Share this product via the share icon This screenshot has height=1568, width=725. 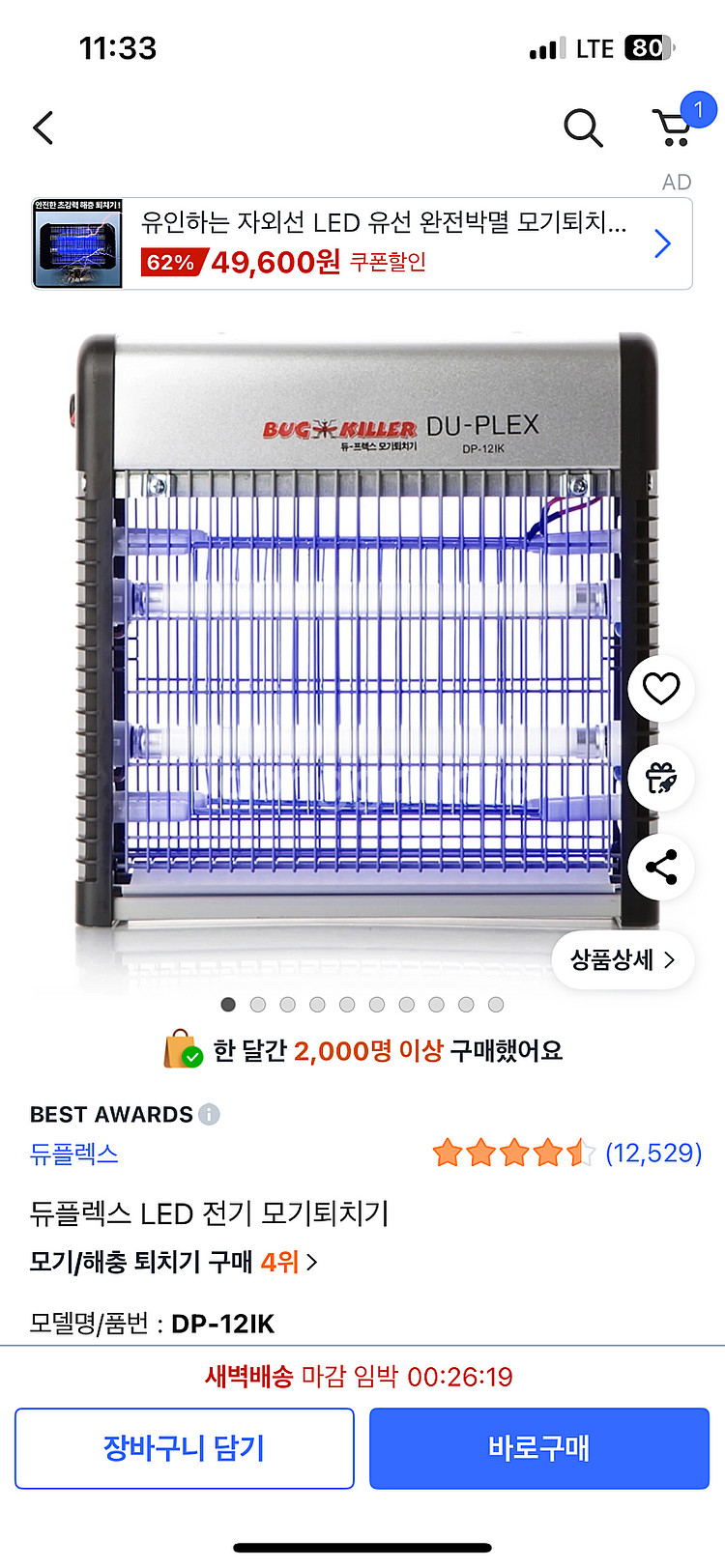coord(660,868)
